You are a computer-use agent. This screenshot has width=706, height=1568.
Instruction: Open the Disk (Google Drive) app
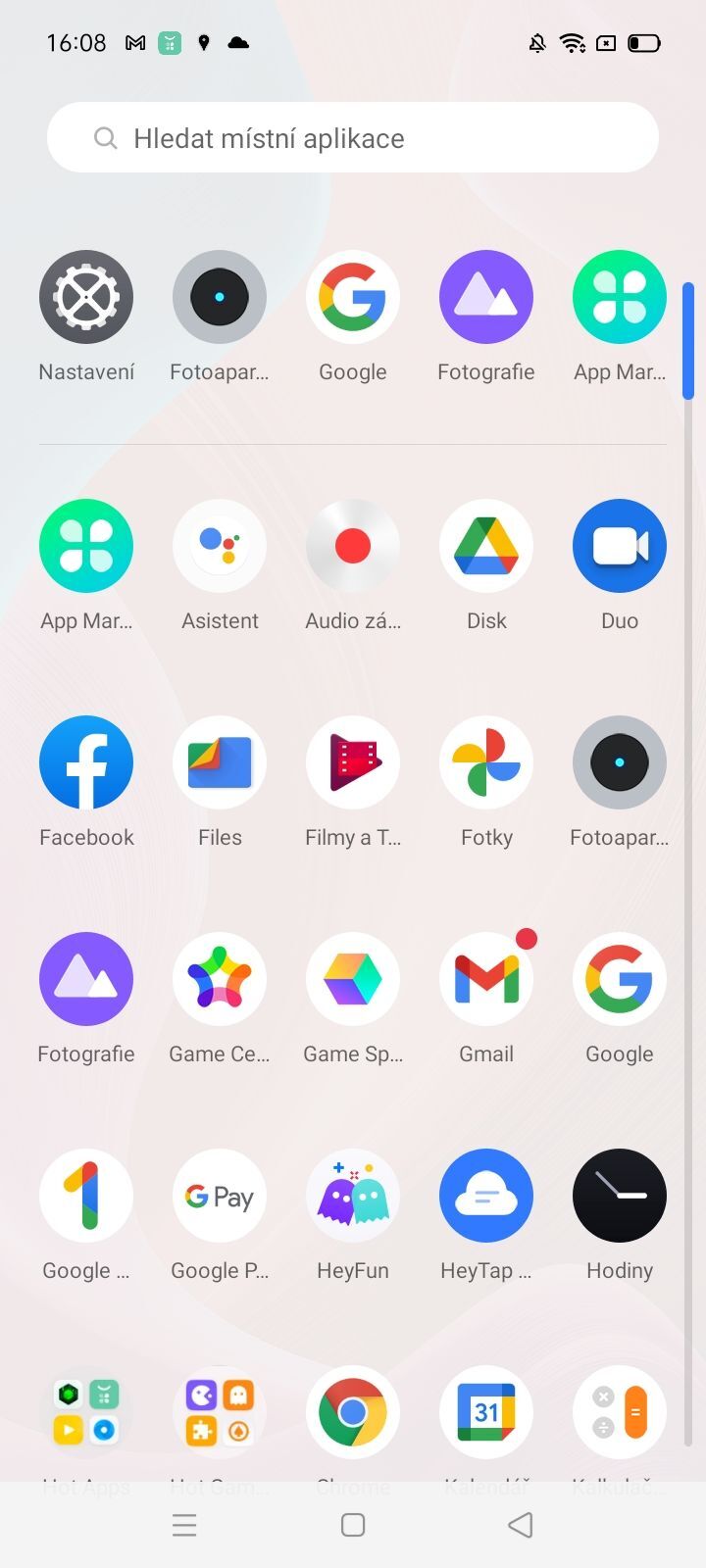tap(486, 546)
